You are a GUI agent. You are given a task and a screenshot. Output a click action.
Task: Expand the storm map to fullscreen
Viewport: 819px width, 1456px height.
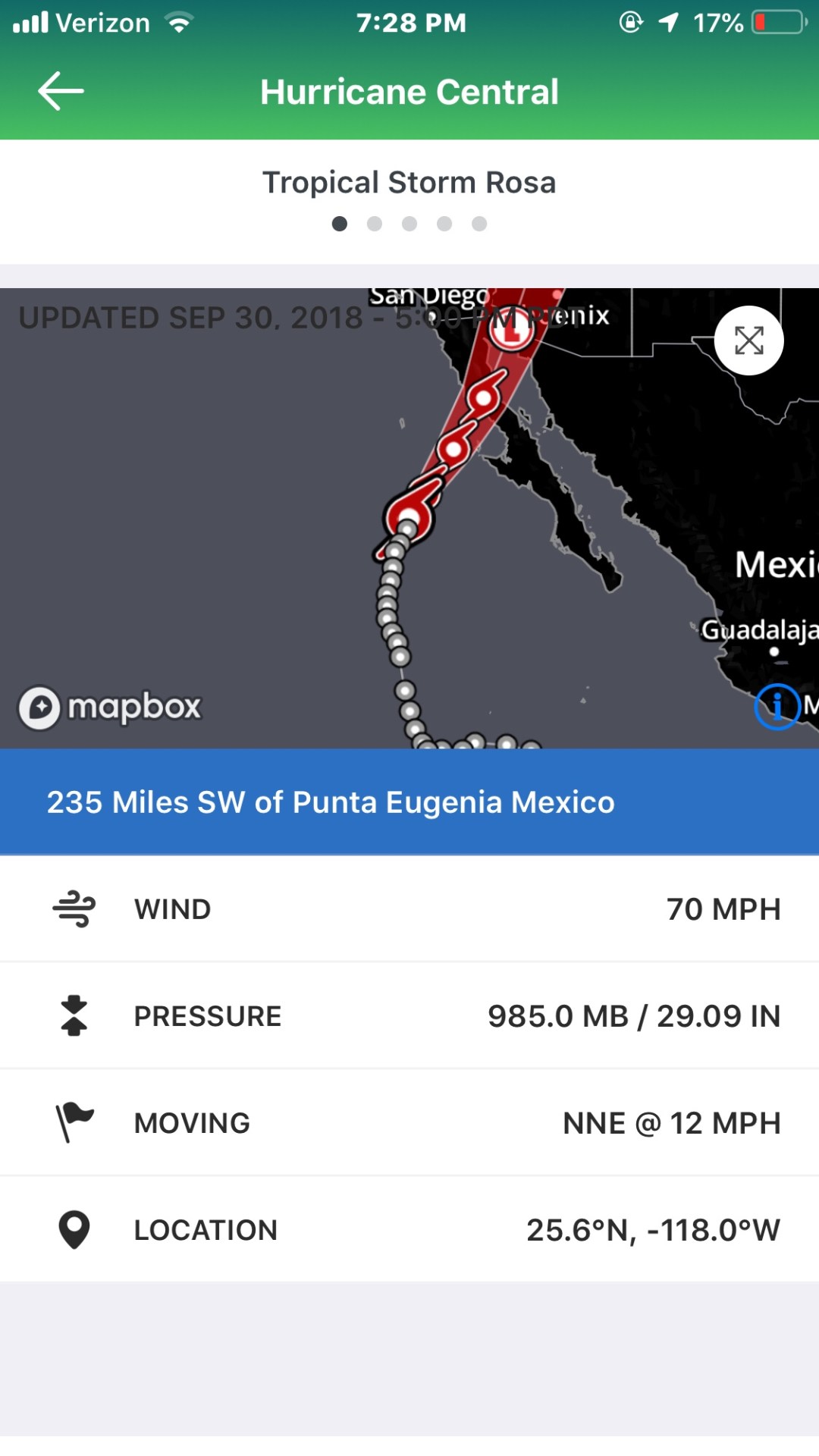pyautogui.click(x=748, y=340)
